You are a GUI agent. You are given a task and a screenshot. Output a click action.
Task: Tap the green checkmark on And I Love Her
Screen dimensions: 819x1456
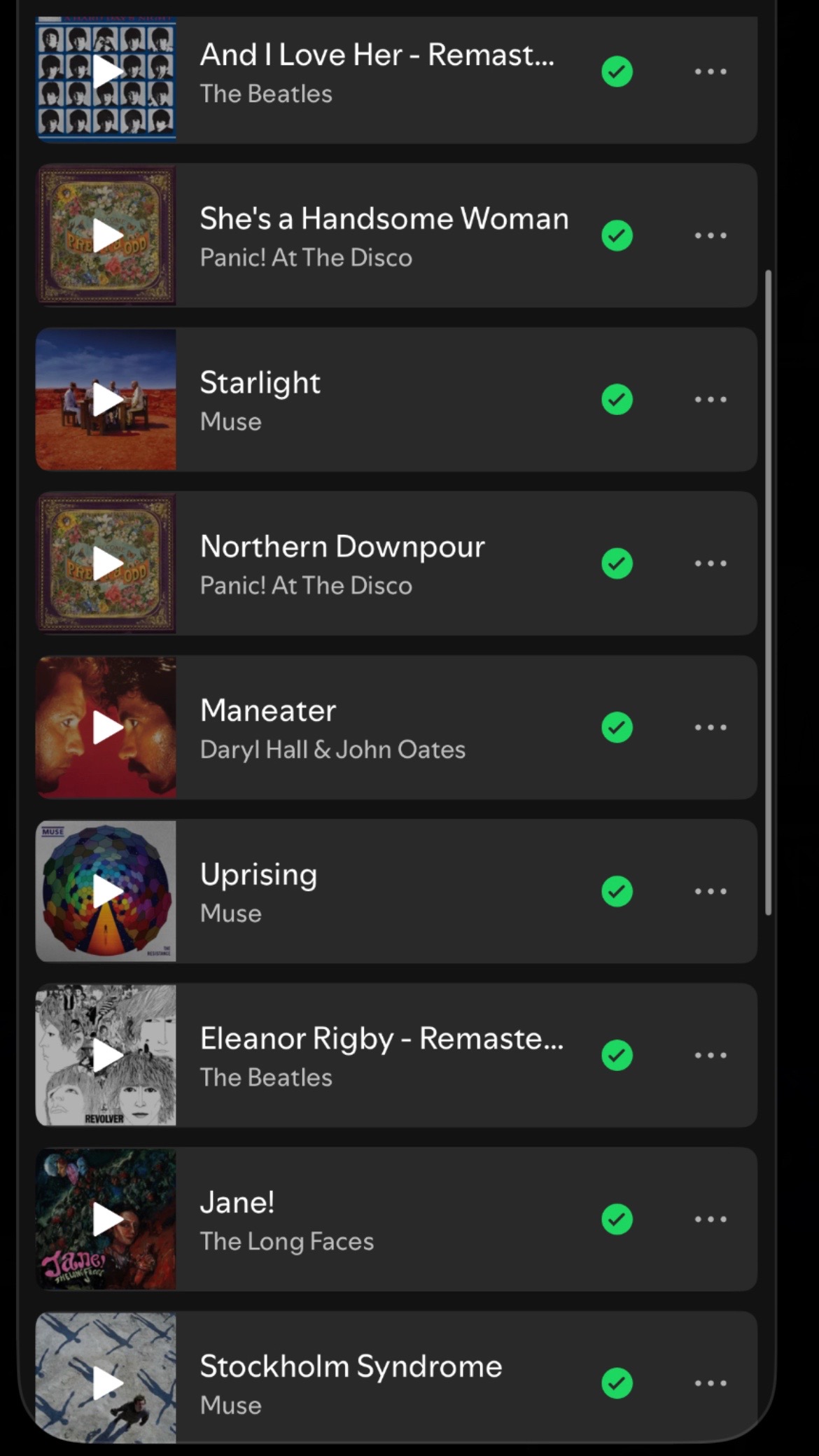pos(617,71)
